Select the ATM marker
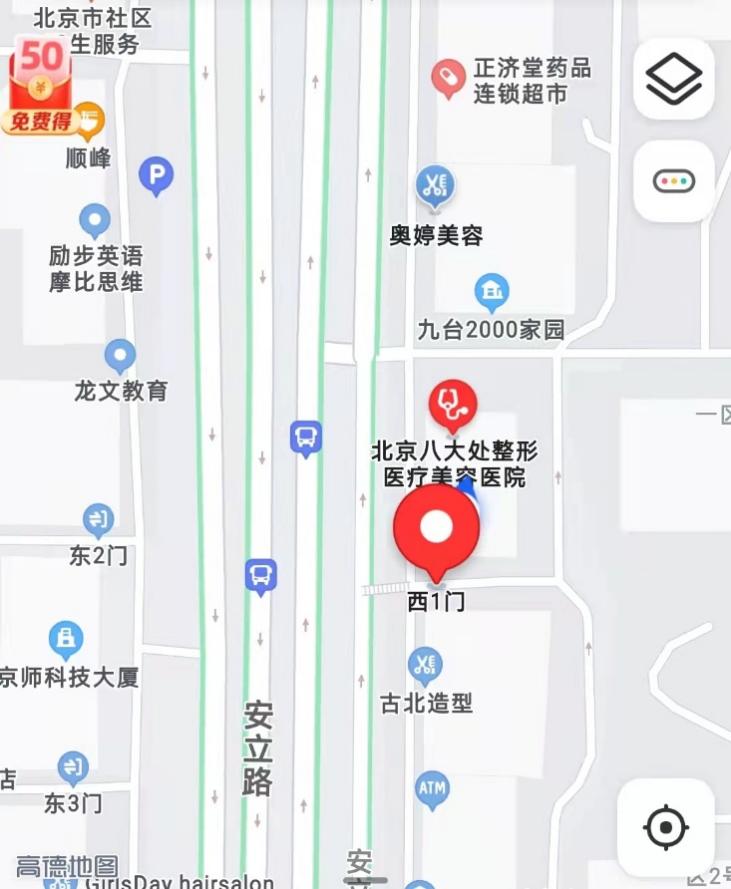731x889 pixels. tap(432, 787)
